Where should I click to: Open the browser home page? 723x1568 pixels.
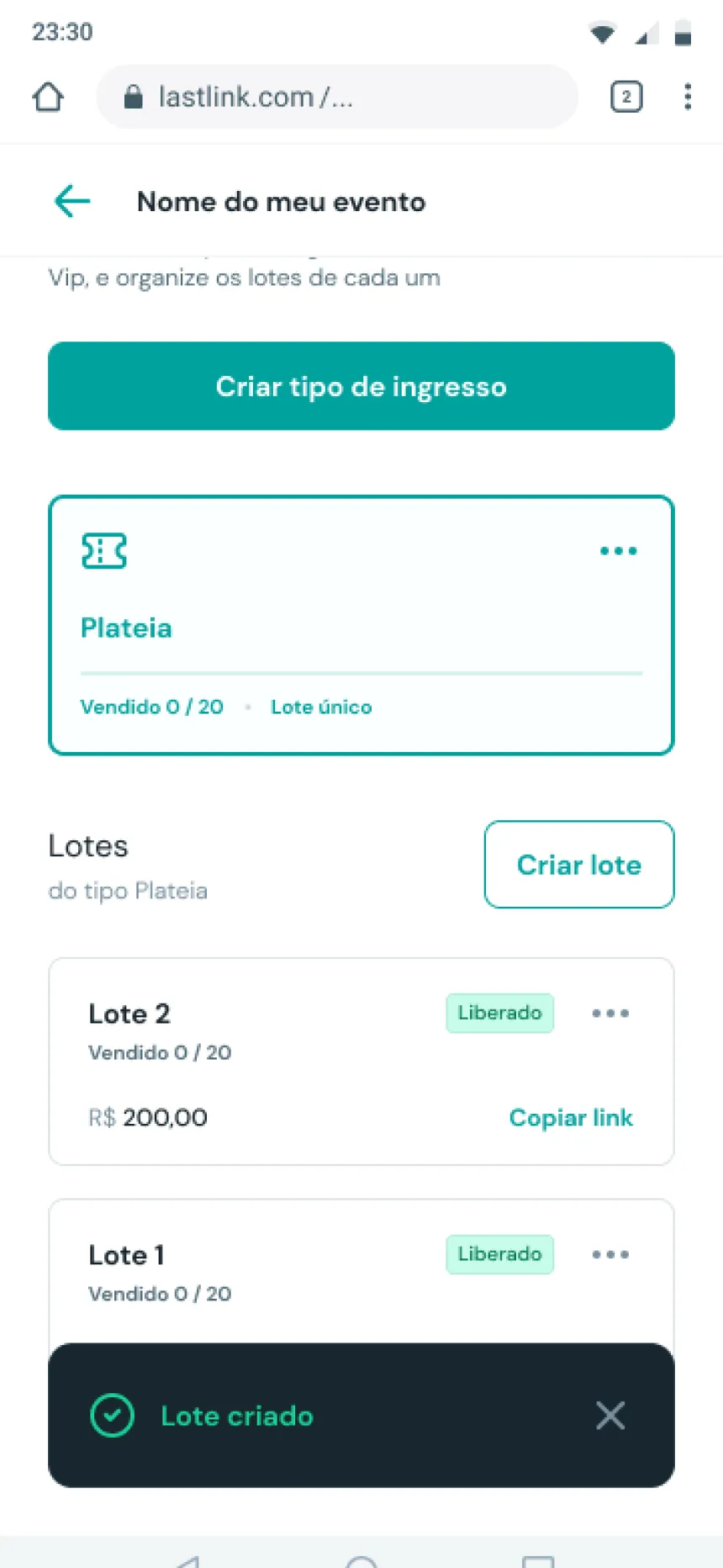point(48,98)
